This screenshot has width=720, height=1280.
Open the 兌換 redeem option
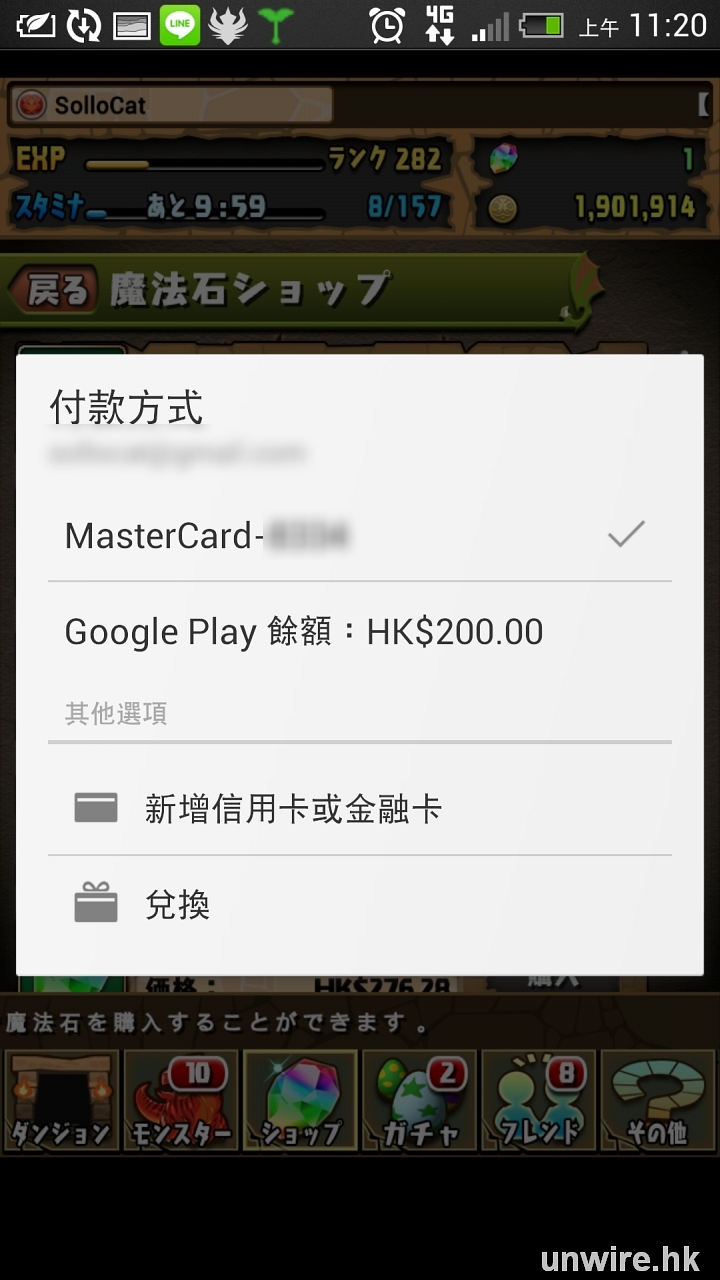[x=358, y=906]
